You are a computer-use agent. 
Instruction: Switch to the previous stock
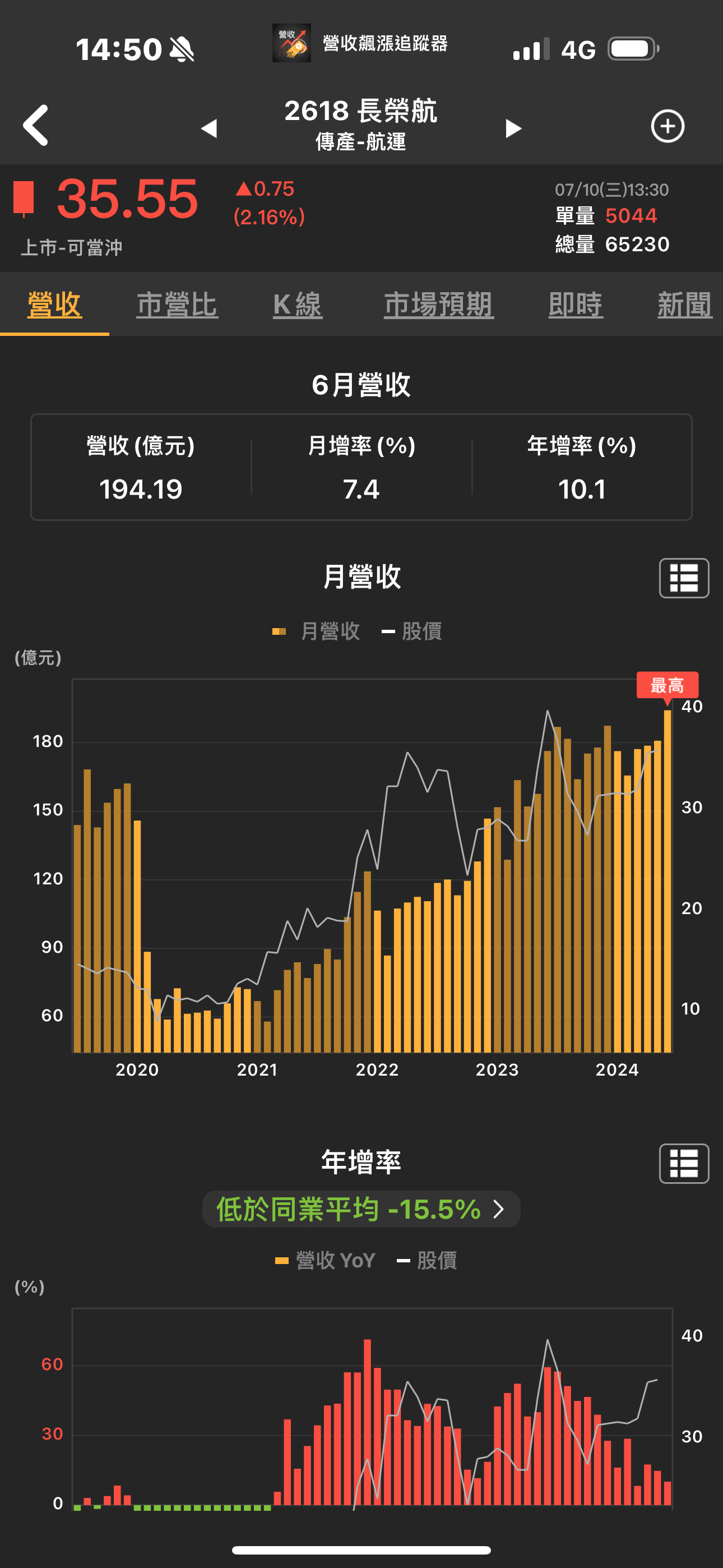pyautogui.click(x=208, y=128)
